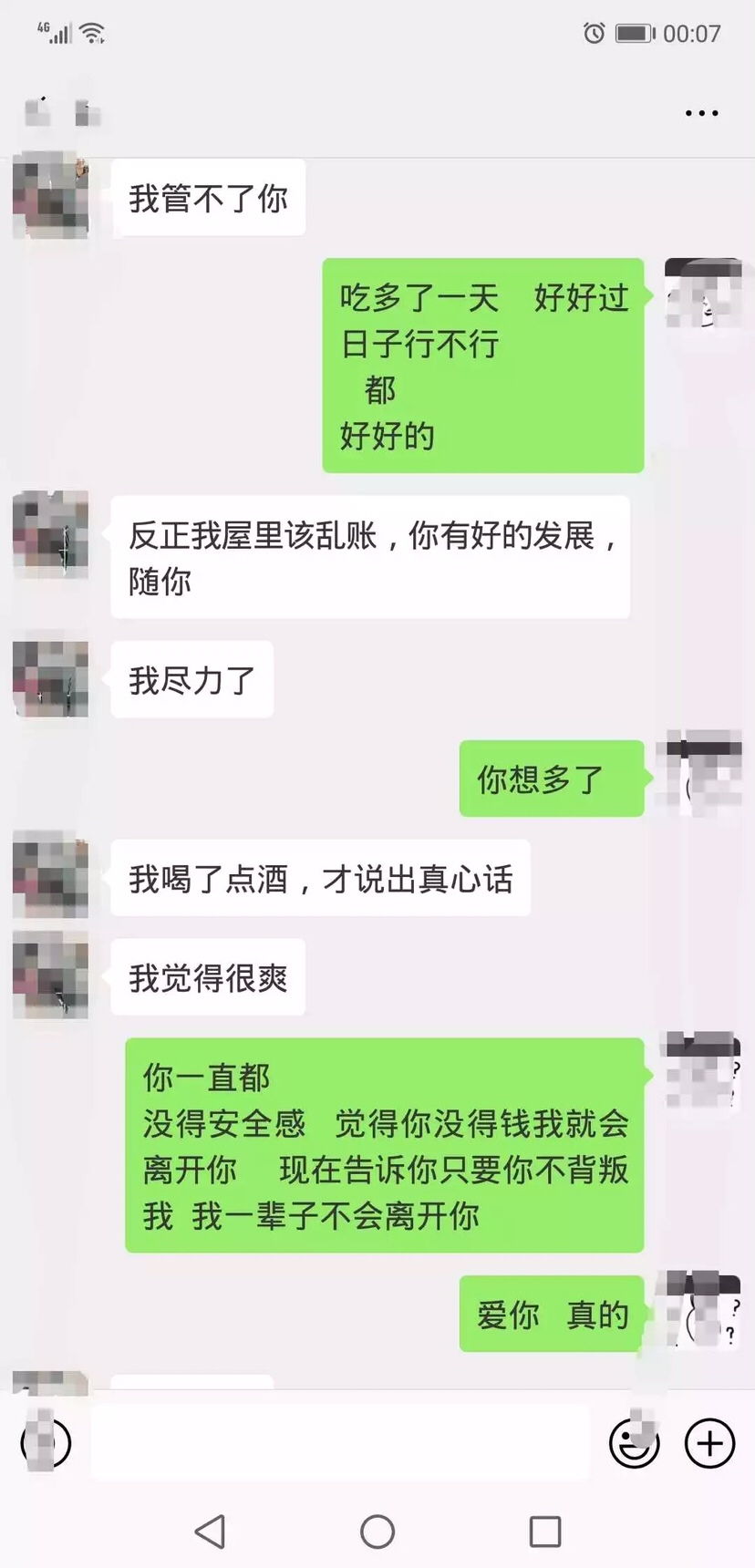Open the plus attachments menu

[x=709, y=1443]
